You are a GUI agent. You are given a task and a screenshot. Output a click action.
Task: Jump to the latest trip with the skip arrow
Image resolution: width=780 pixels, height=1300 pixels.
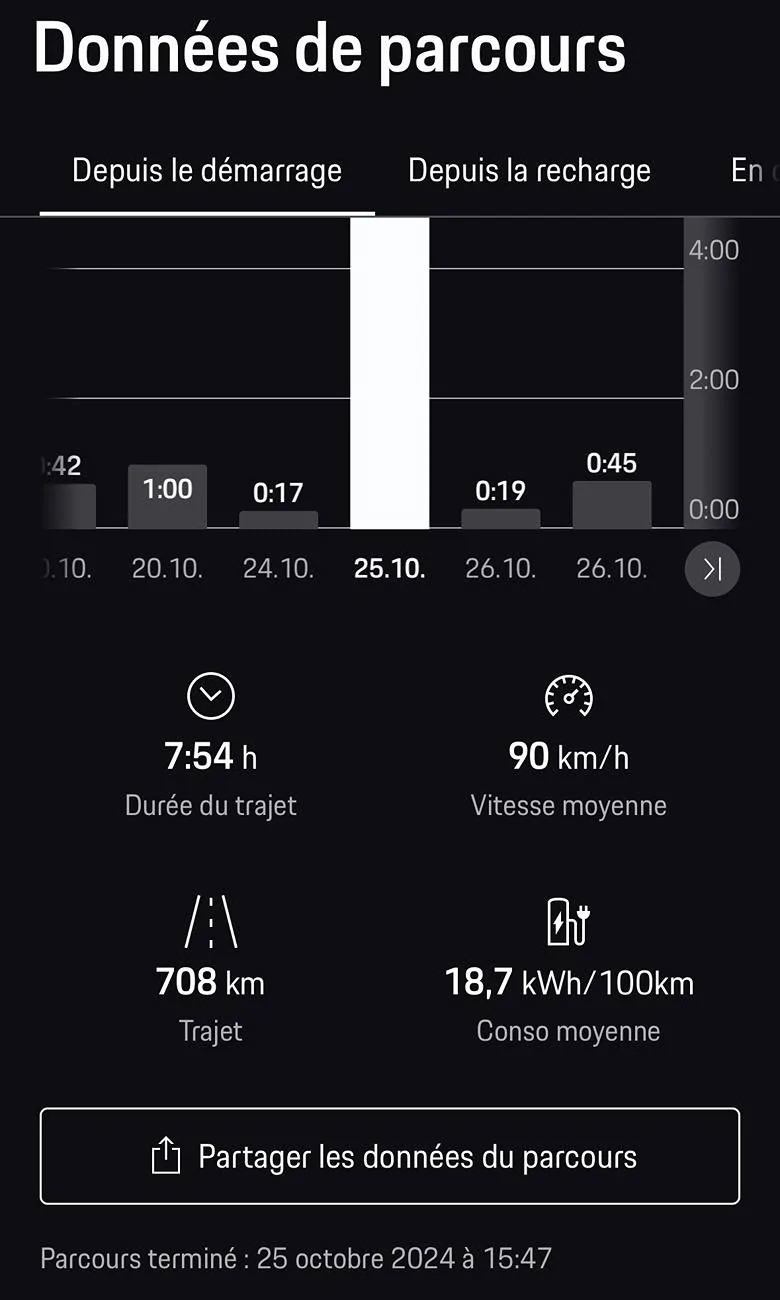point(712,569)
